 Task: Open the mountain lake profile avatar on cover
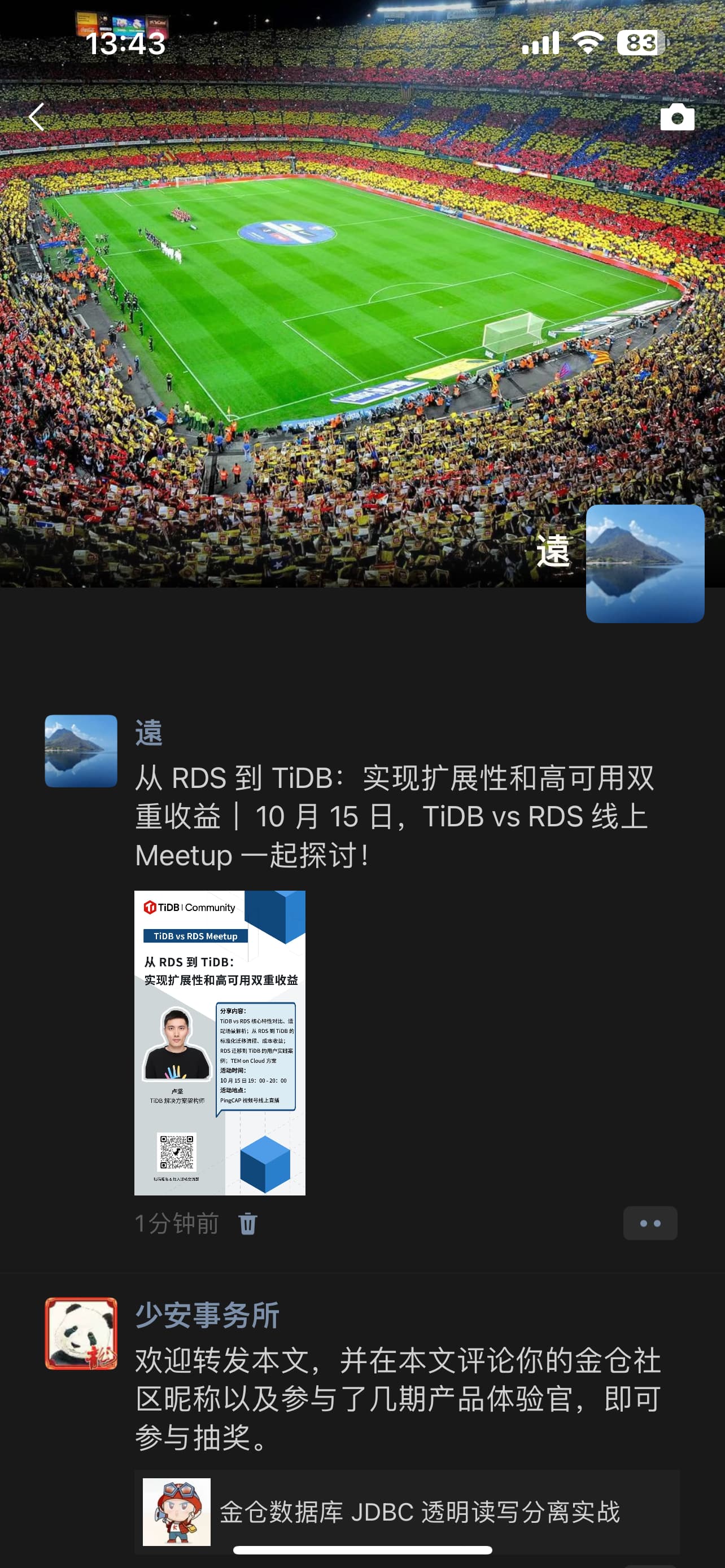[x=645, y=564]
